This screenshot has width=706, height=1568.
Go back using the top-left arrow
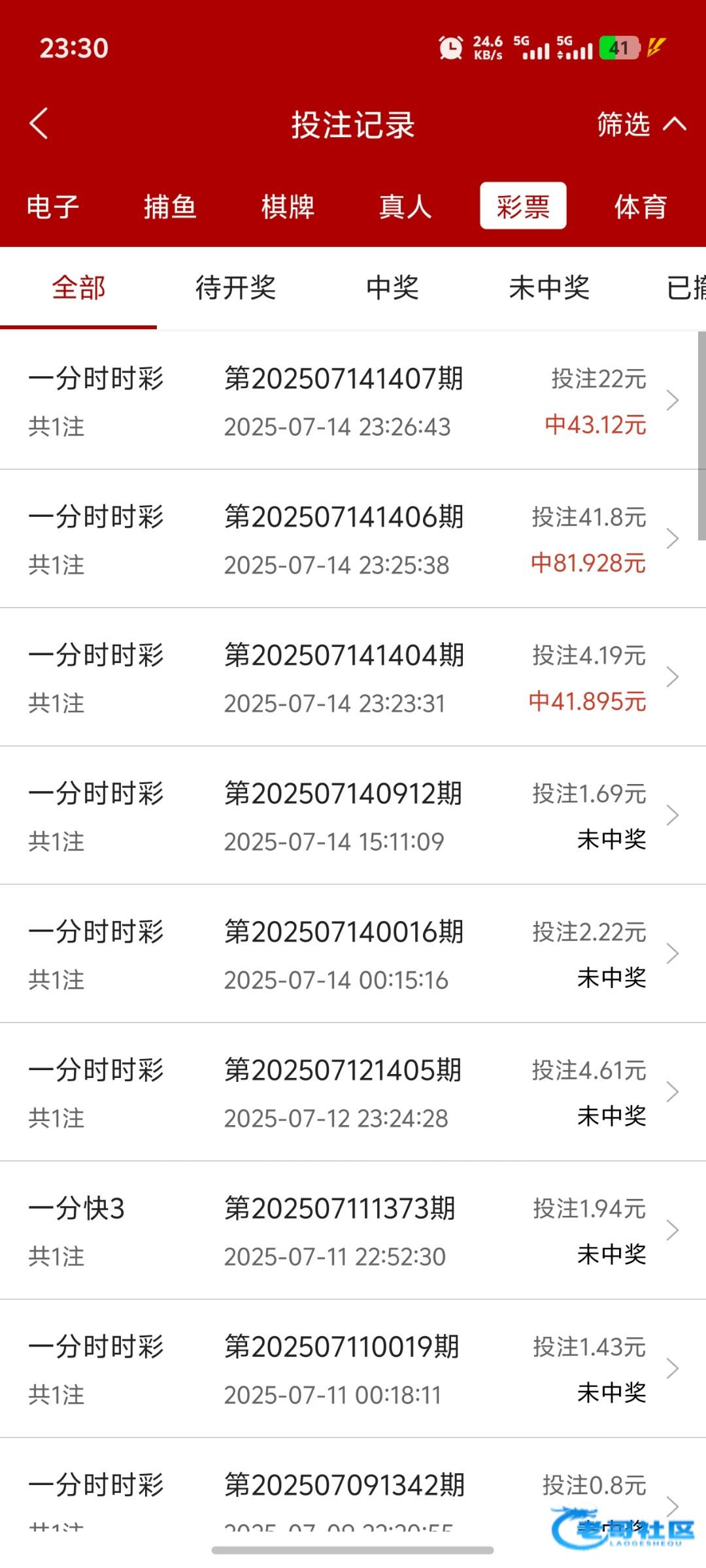pyautogui.click(x=39, y=123)
